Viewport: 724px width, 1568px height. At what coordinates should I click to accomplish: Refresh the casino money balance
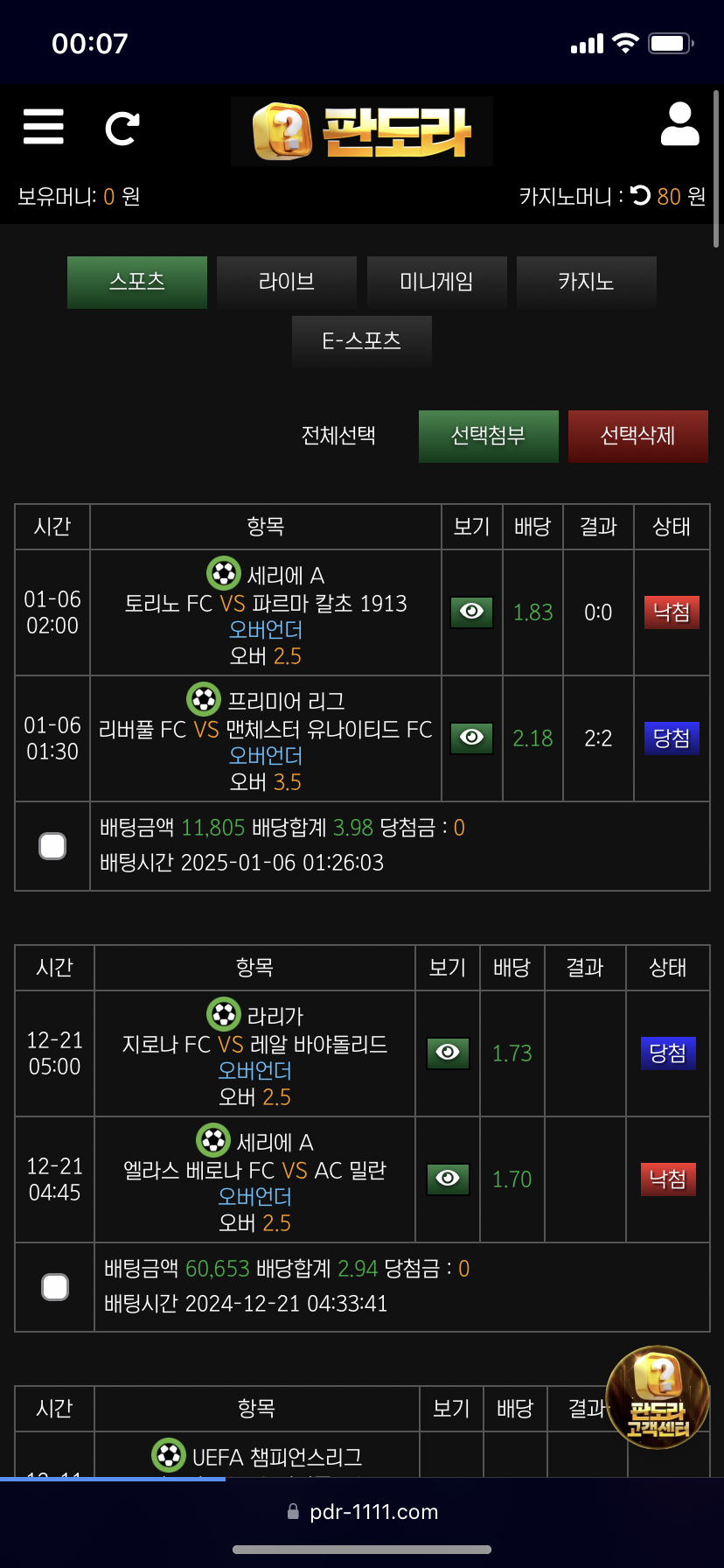point(641,195)
